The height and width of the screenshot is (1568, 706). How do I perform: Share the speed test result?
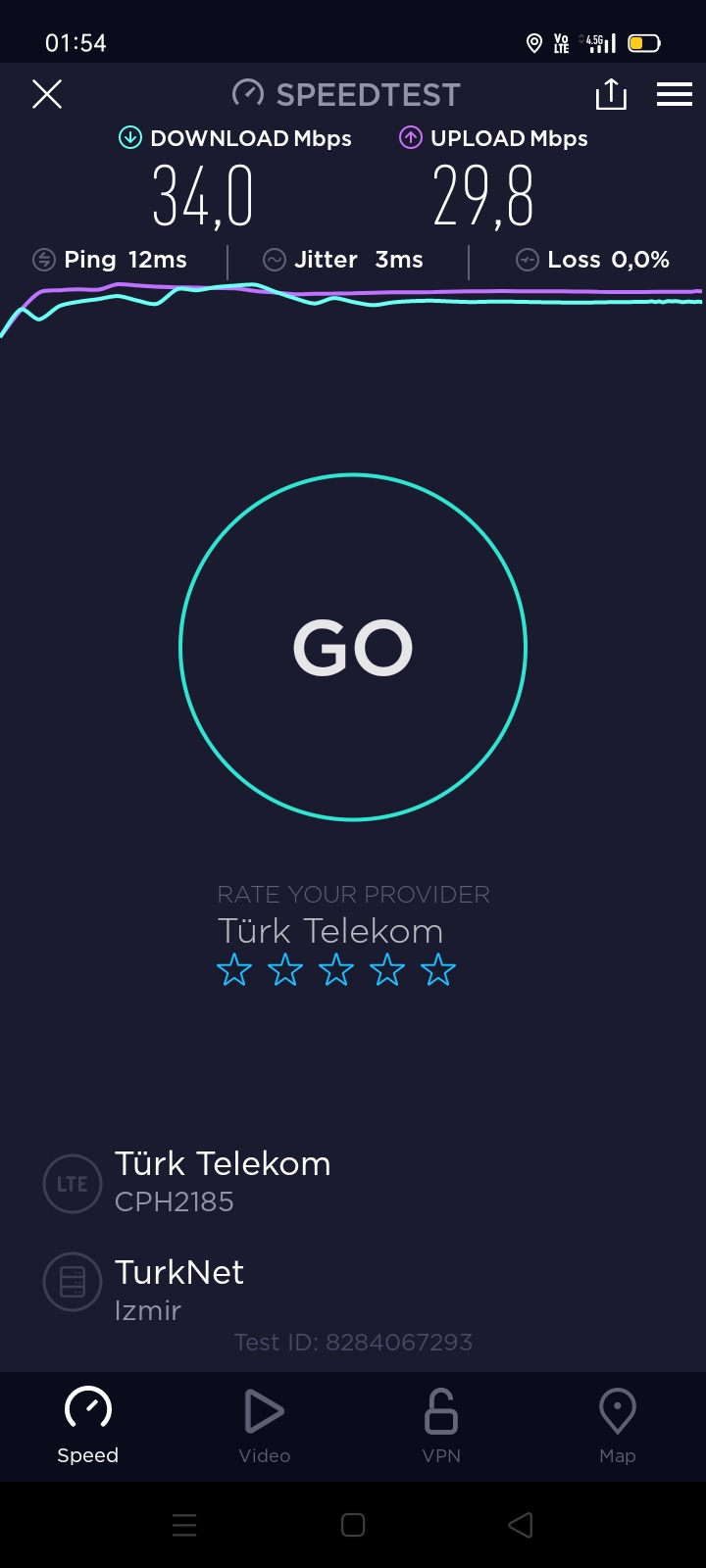611,94
